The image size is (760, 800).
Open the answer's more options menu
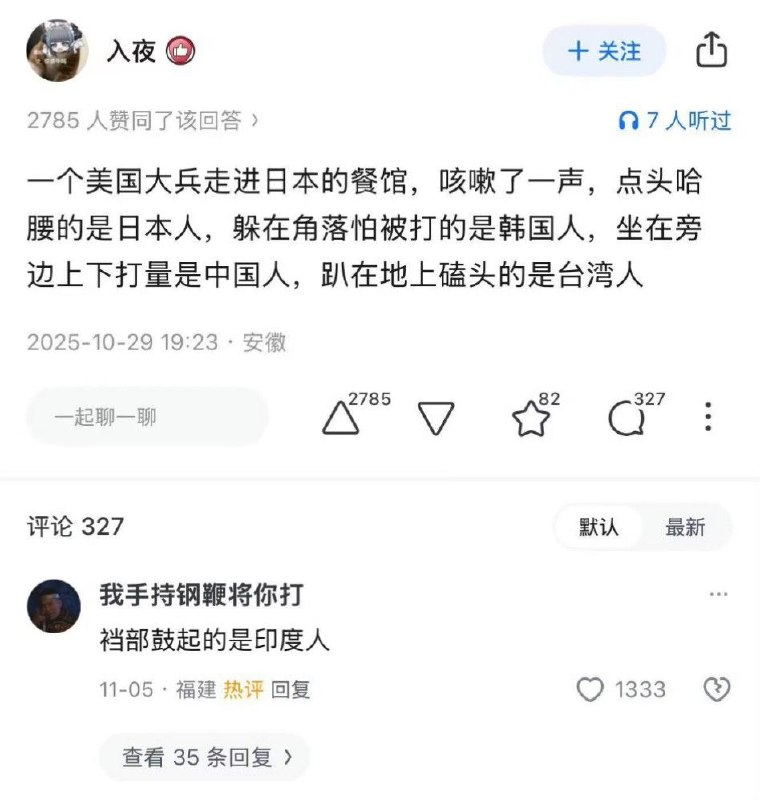click(x=708, y=417)
